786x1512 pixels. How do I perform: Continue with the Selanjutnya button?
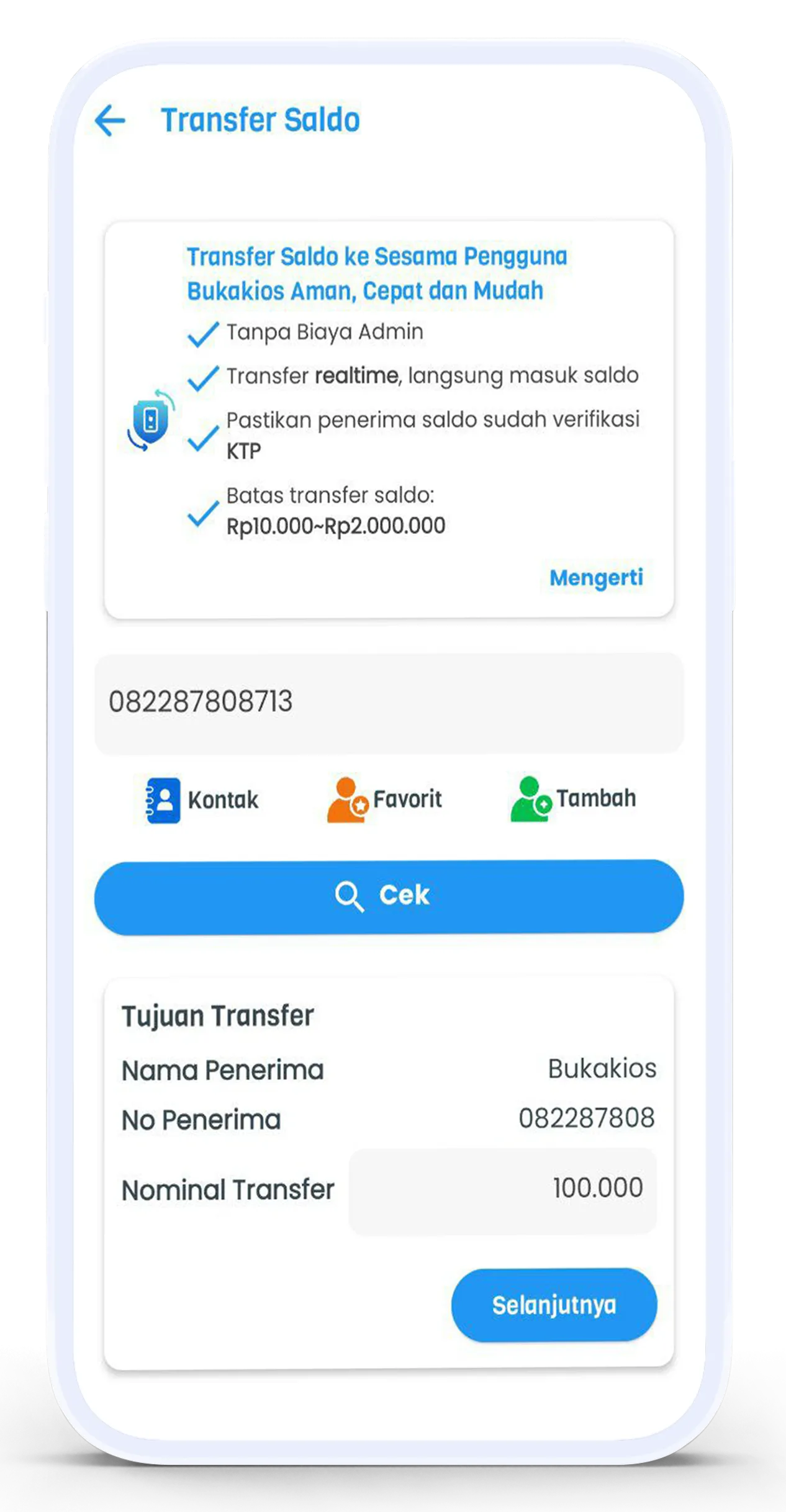click(554, 1305)
